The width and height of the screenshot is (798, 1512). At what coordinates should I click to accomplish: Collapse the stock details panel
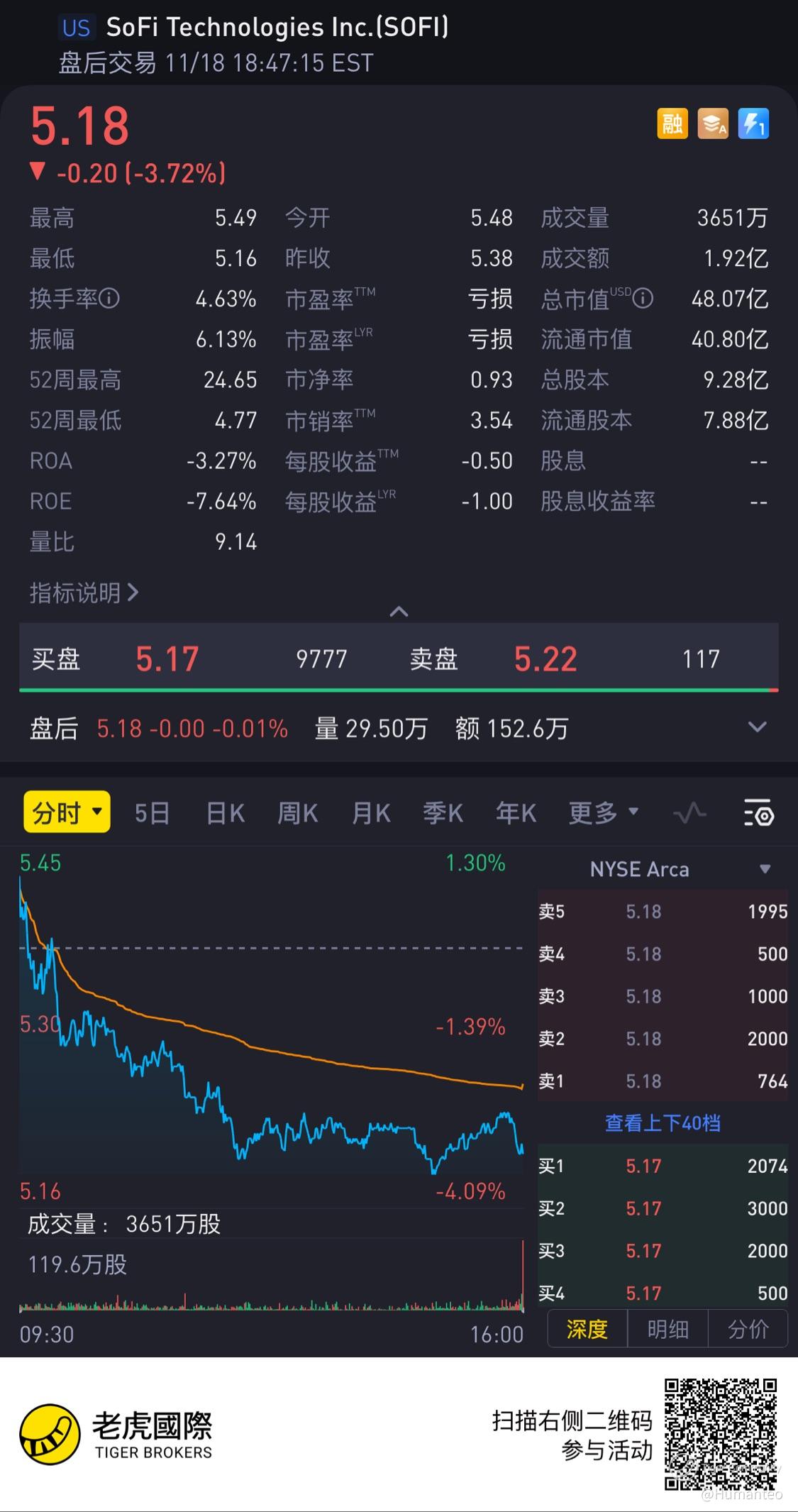click(x=399, y=611)
